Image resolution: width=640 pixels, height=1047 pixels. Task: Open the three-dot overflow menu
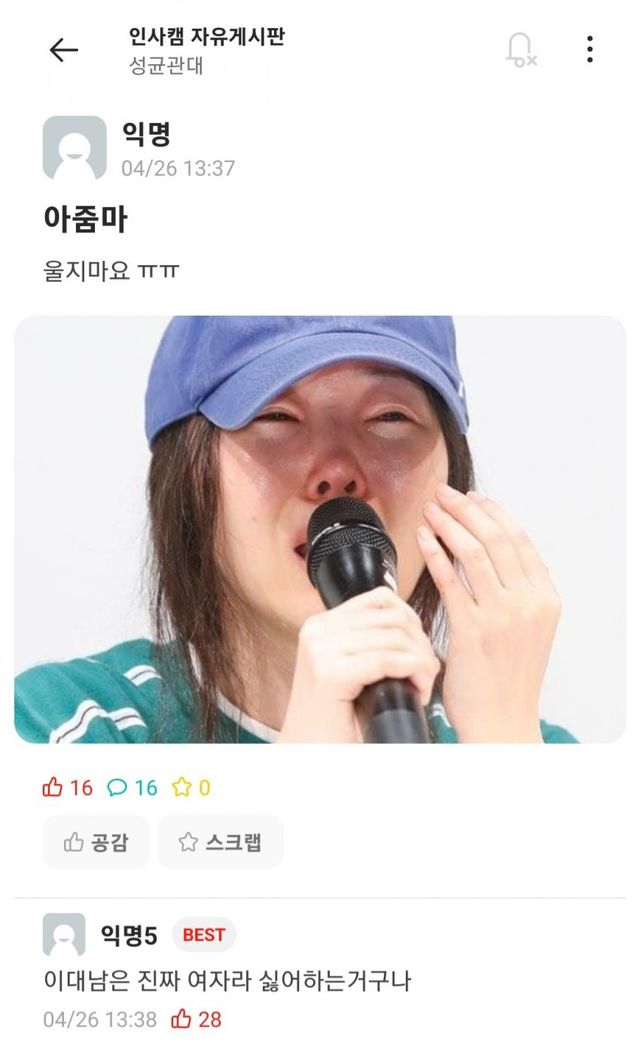click(x=590, y=50)
